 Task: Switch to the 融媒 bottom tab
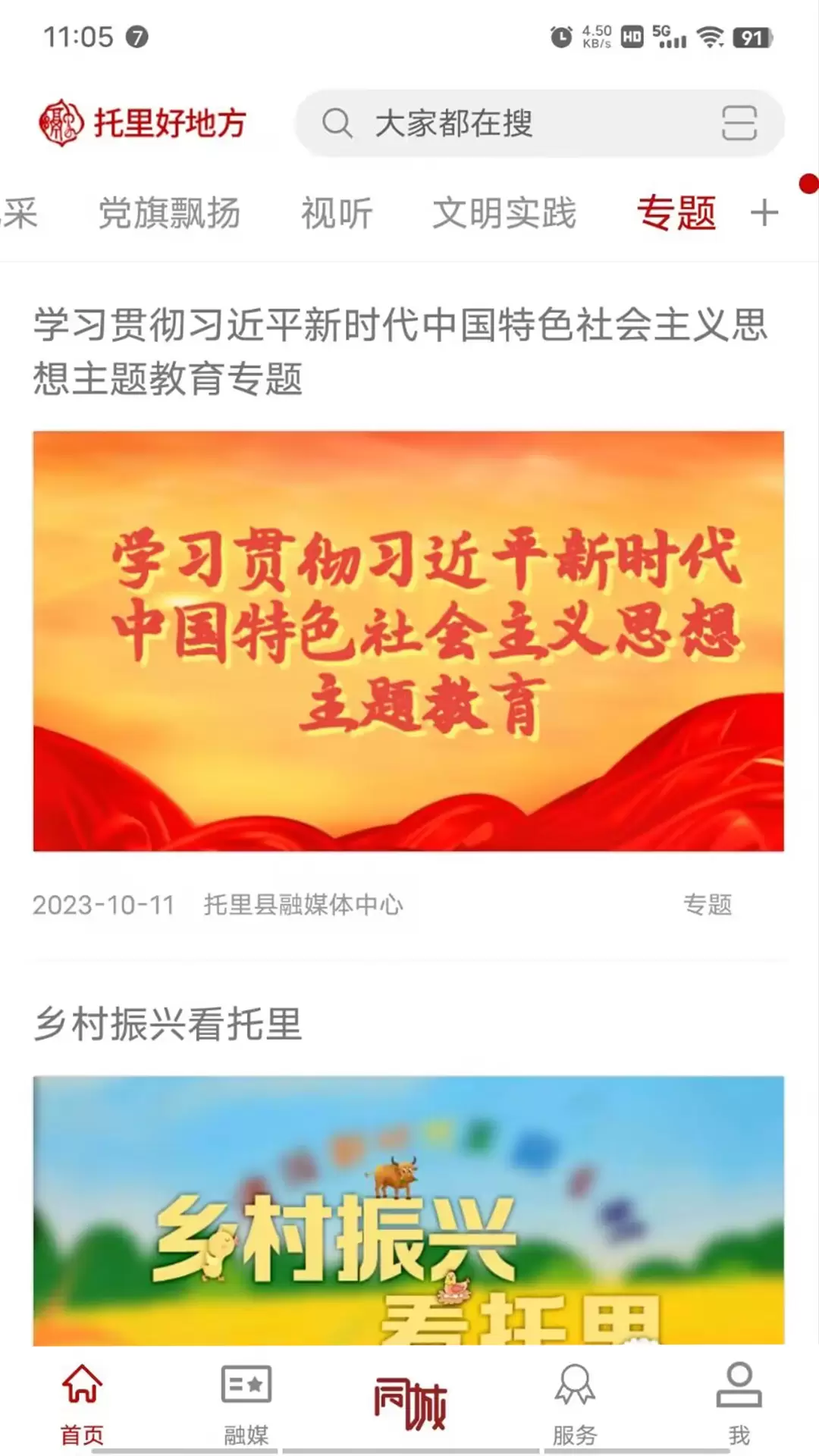pyautogui.click(x=246, y=1404)
